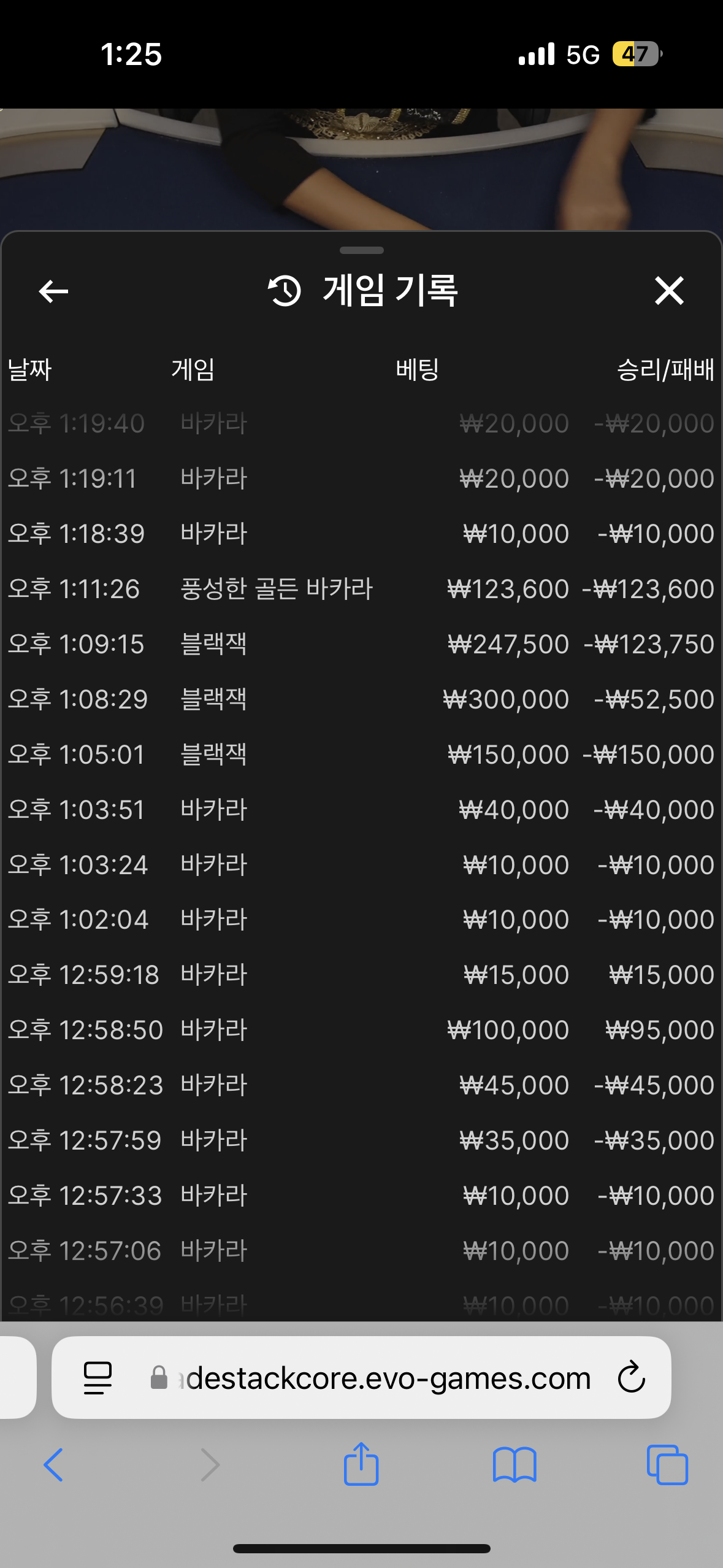Viewport: 723px width, 1568px height.
Task: Open Safari bookmarks
Action: (514, 1465)
